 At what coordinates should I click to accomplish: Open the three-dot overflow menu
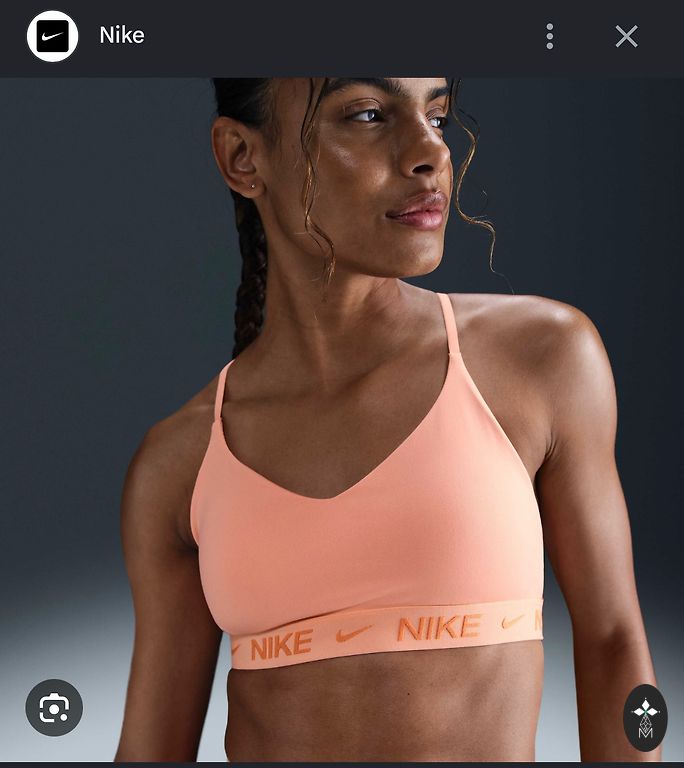coord(549,37)
